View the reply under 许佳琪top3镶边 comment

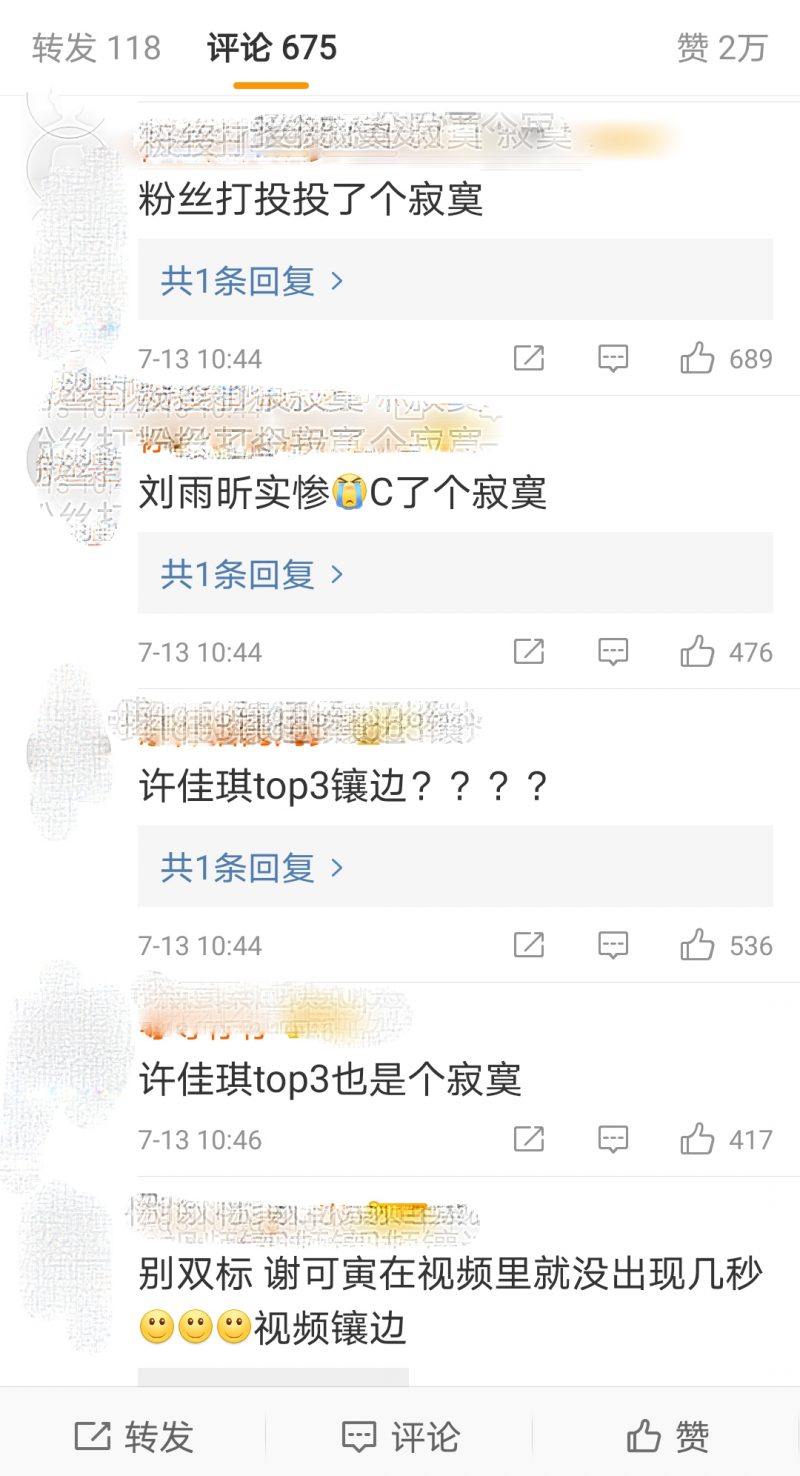click(252, 868)
